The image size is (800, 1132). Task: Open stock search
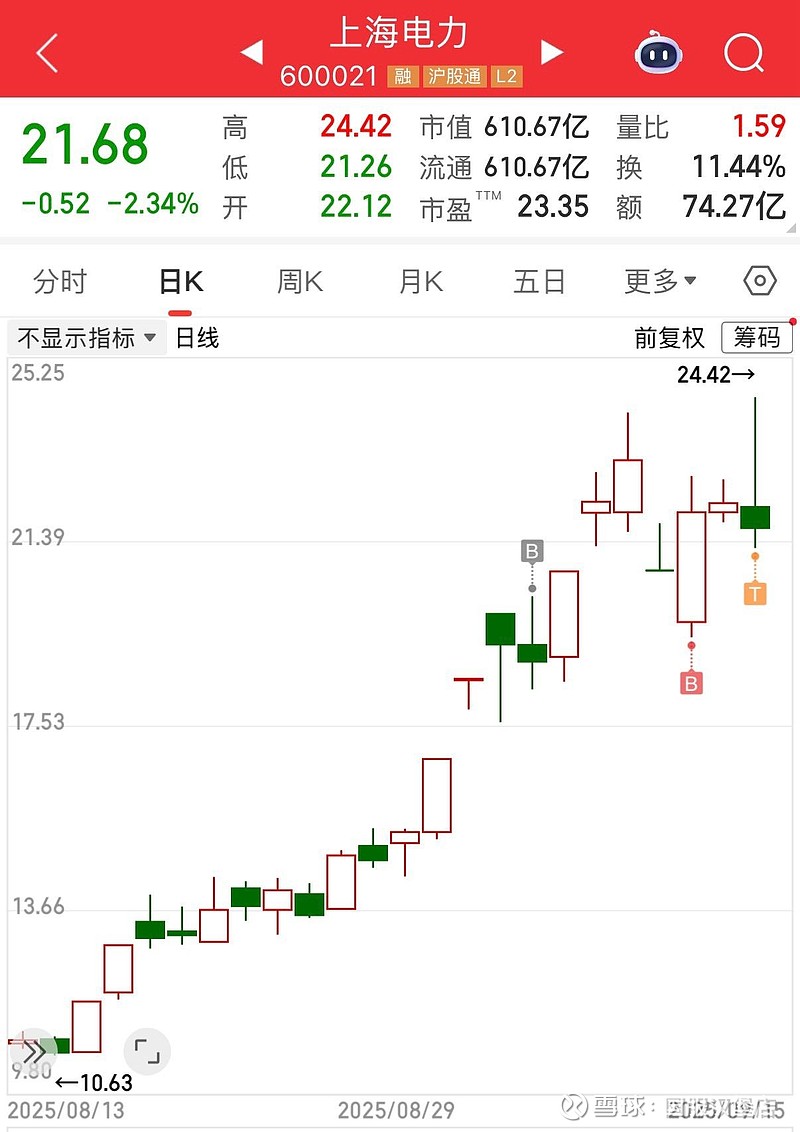pos(743,53)
